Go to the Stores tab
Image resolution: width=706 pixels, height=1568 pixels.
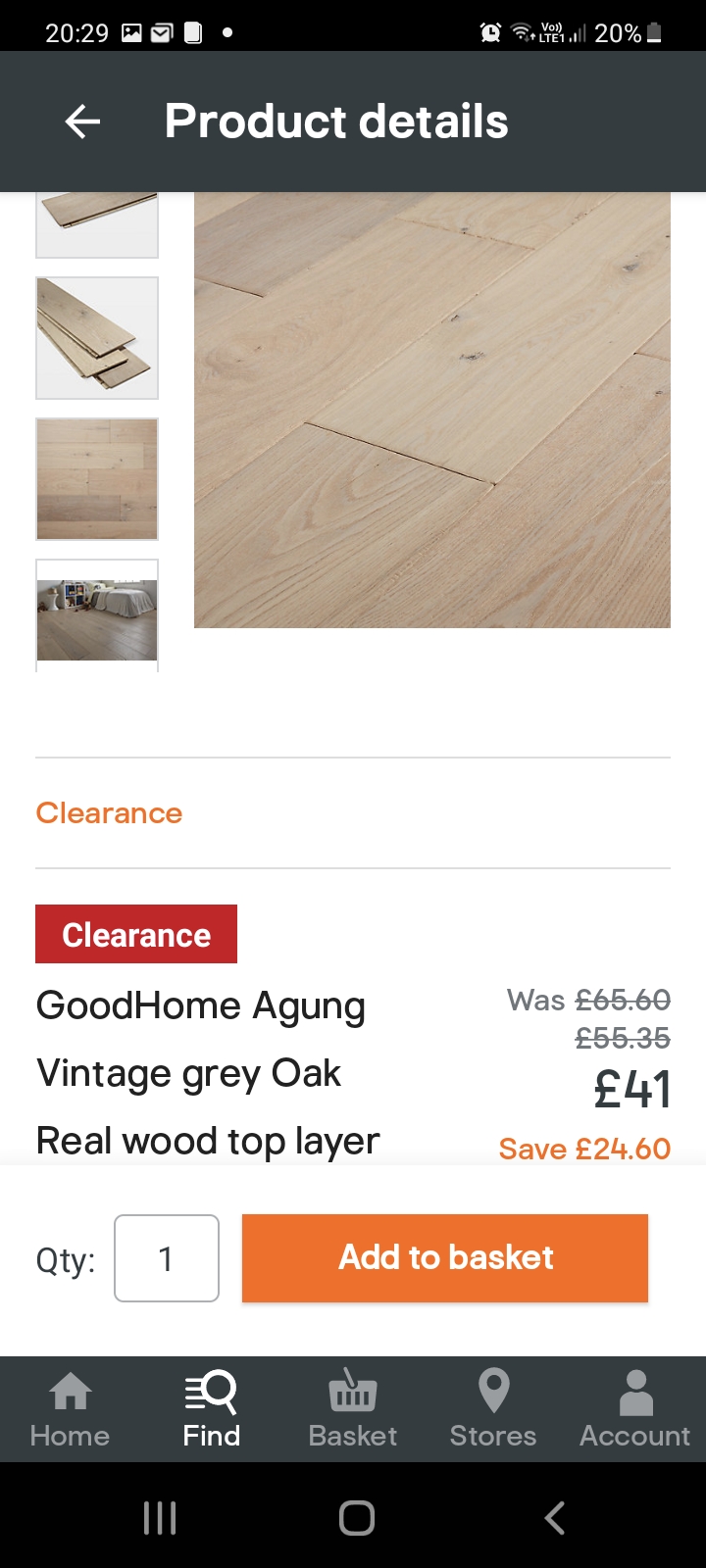[x=493, y=1409]
